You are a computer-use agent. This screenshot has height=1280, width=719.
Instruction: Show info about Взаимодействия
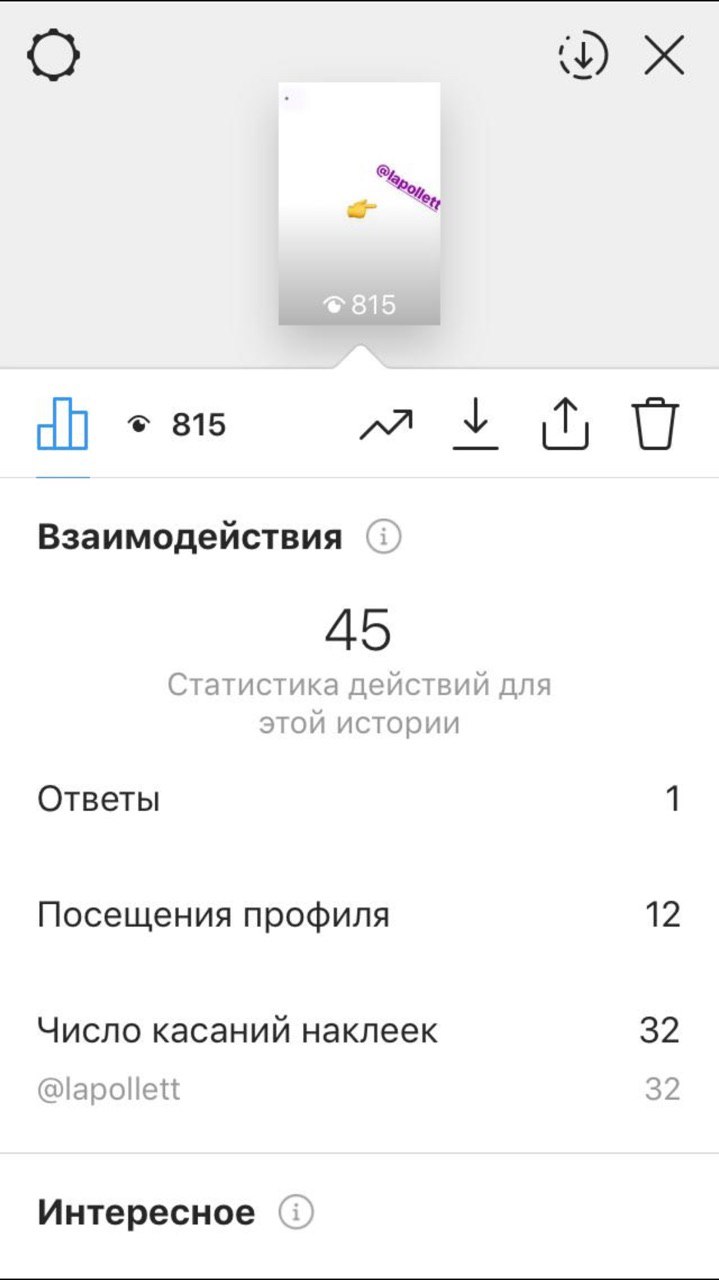[x=383, y=538]
